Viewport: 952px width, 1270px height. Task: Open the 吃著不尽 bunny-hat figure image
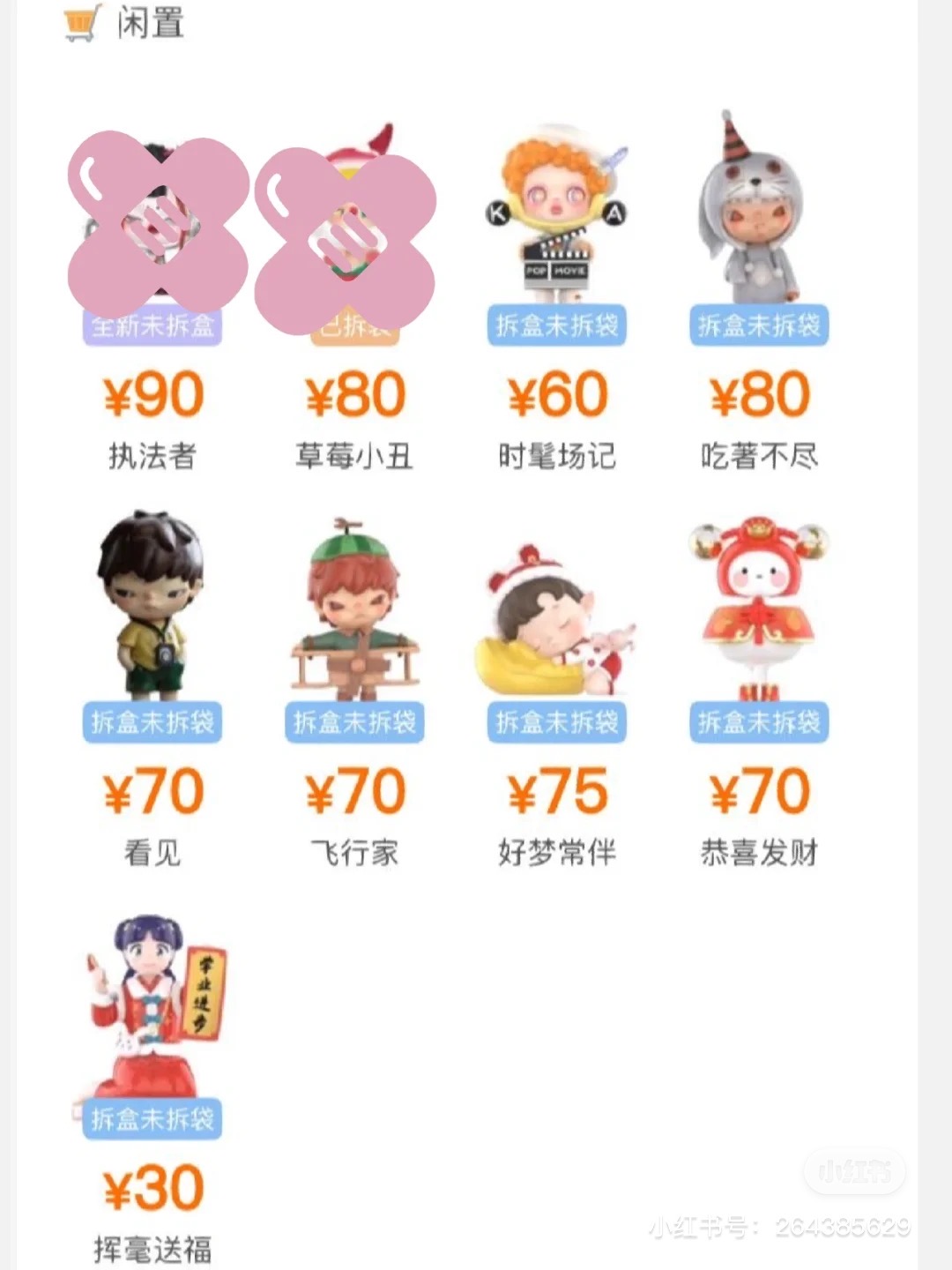759,220
